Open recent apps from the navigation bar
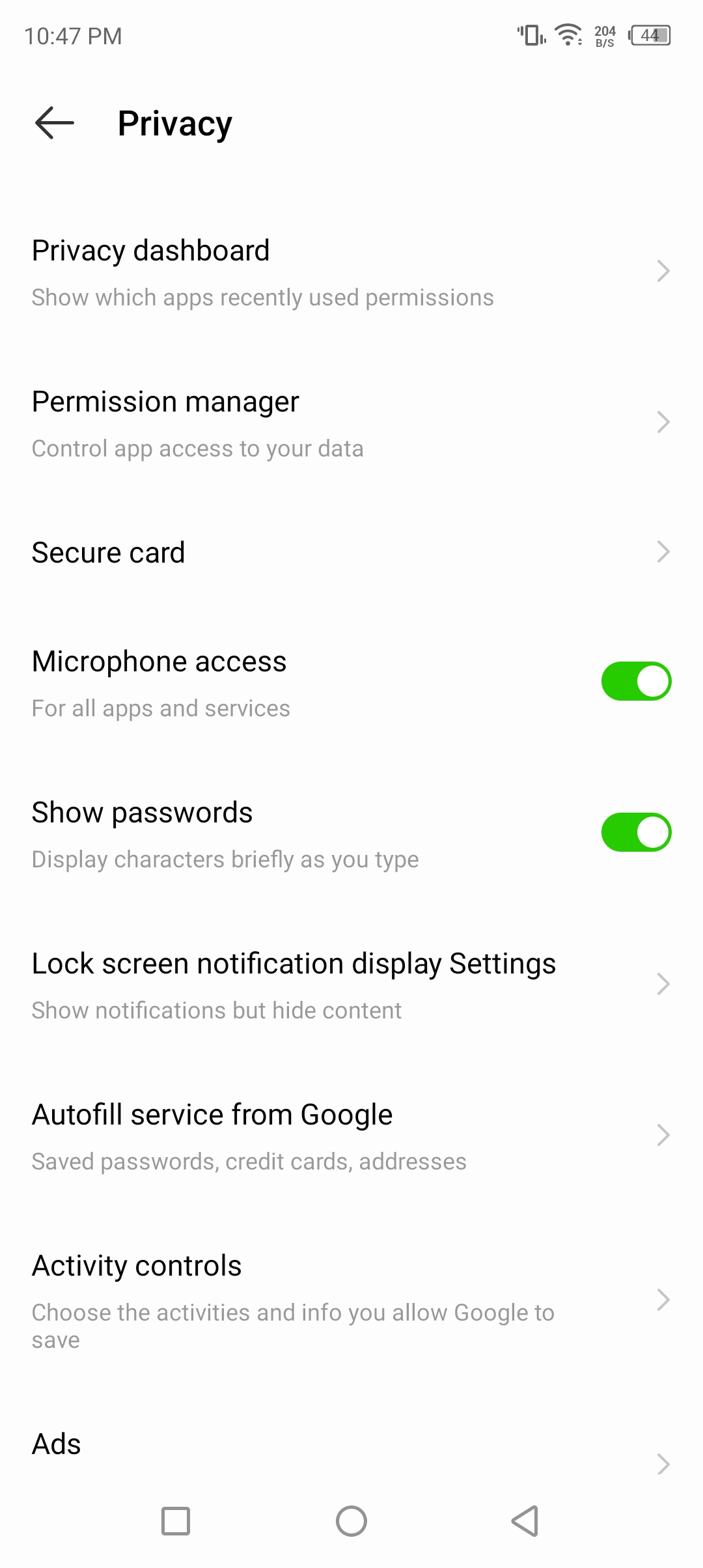This screenshot has width=703, height=1568. click(x=176, y=1521)
